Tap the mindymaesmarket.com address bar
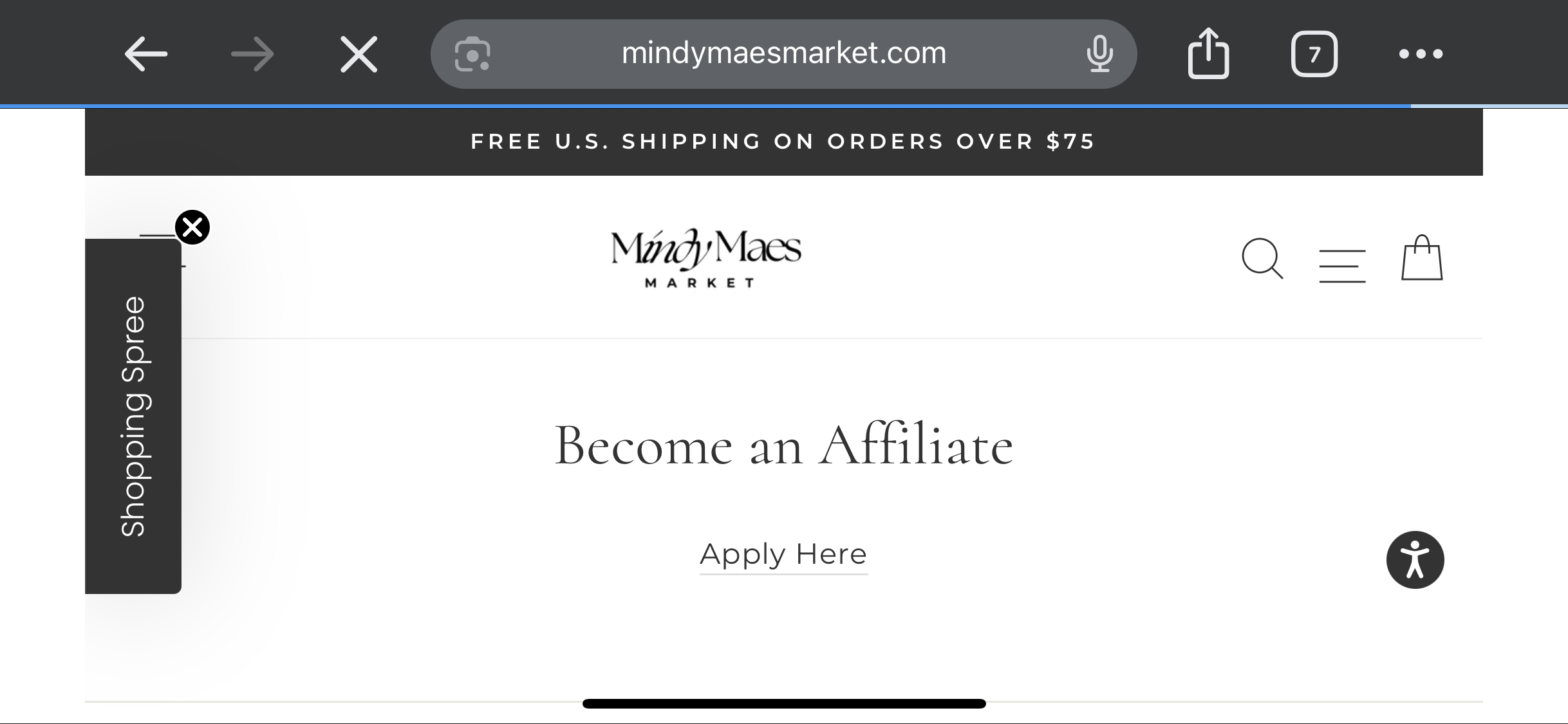This screenshot has width=1568, height=724. pyautogui.click(x=783, y=53)
